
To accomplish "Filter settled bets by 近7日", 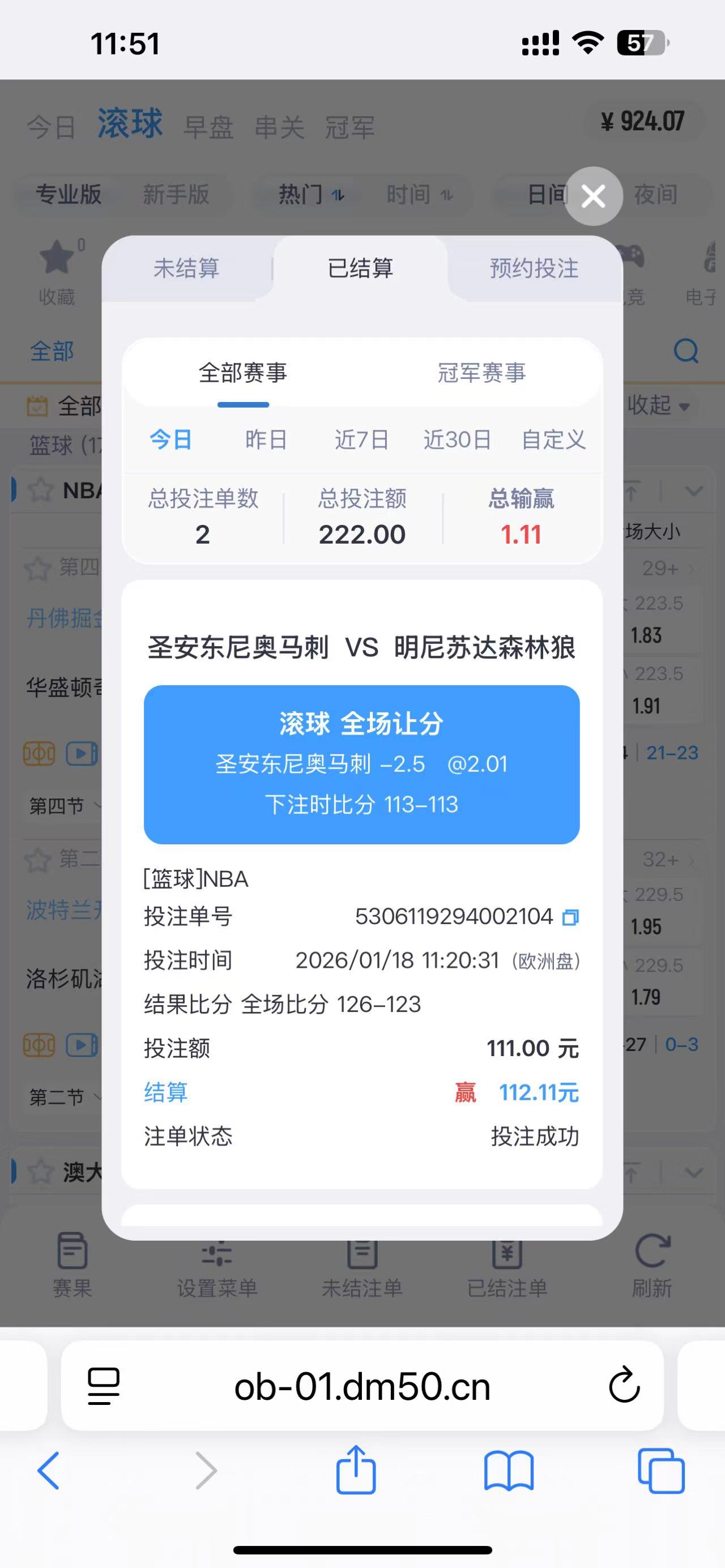I will point(361,439).
